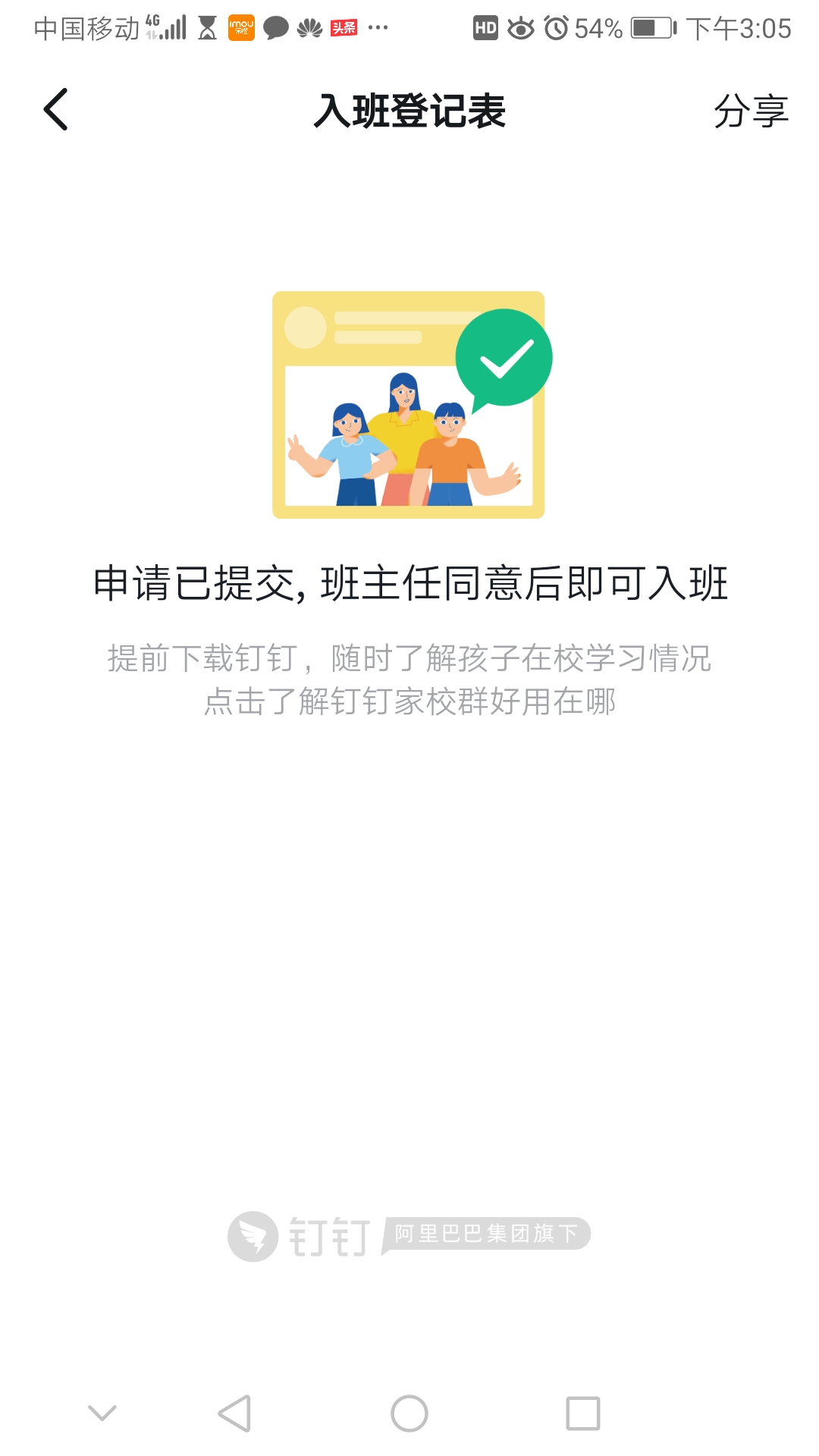
Task: Share the class registration form via 分享
Action: 751,111
